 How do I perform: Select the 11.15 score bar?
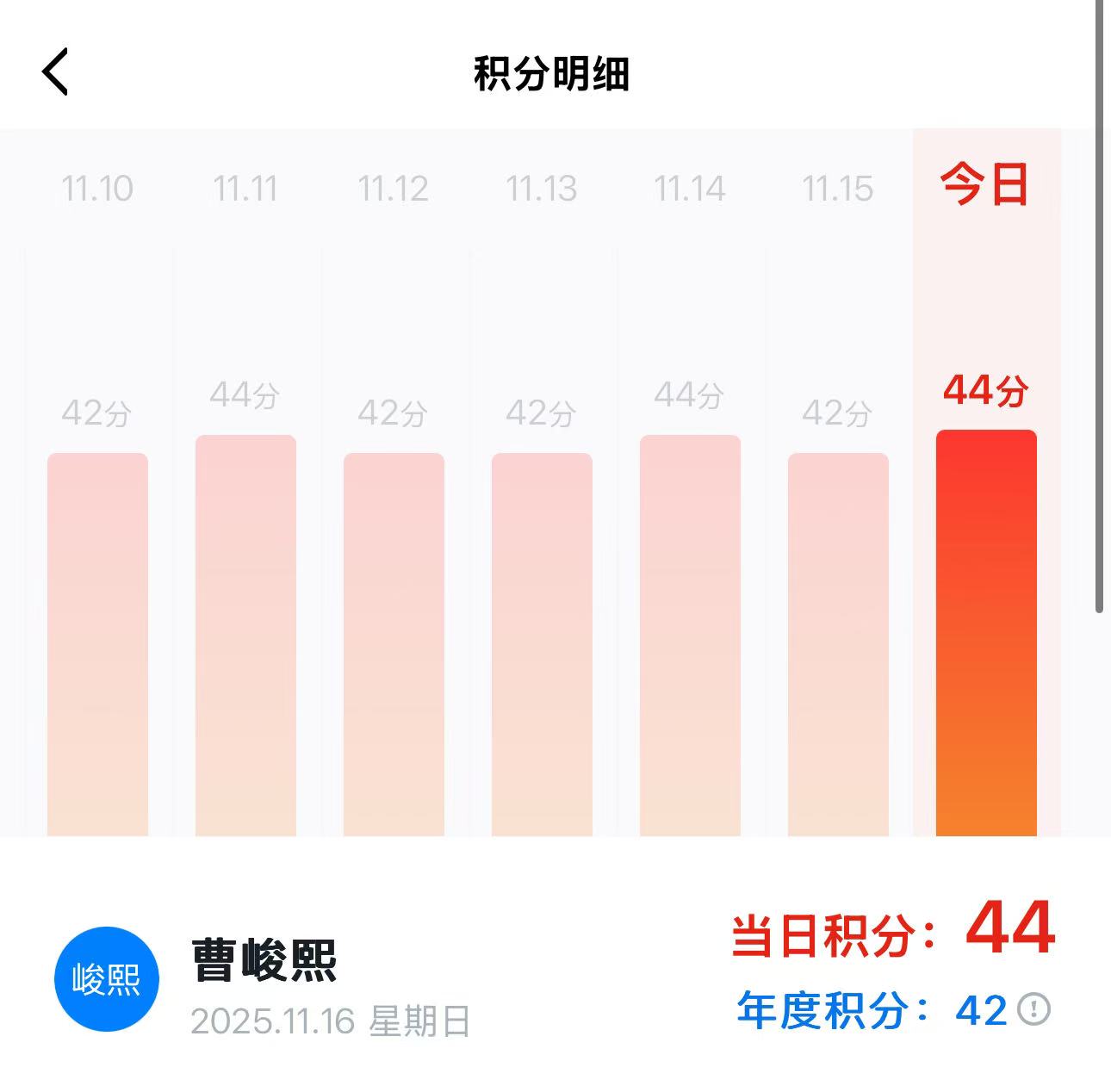tap(838, 643)
